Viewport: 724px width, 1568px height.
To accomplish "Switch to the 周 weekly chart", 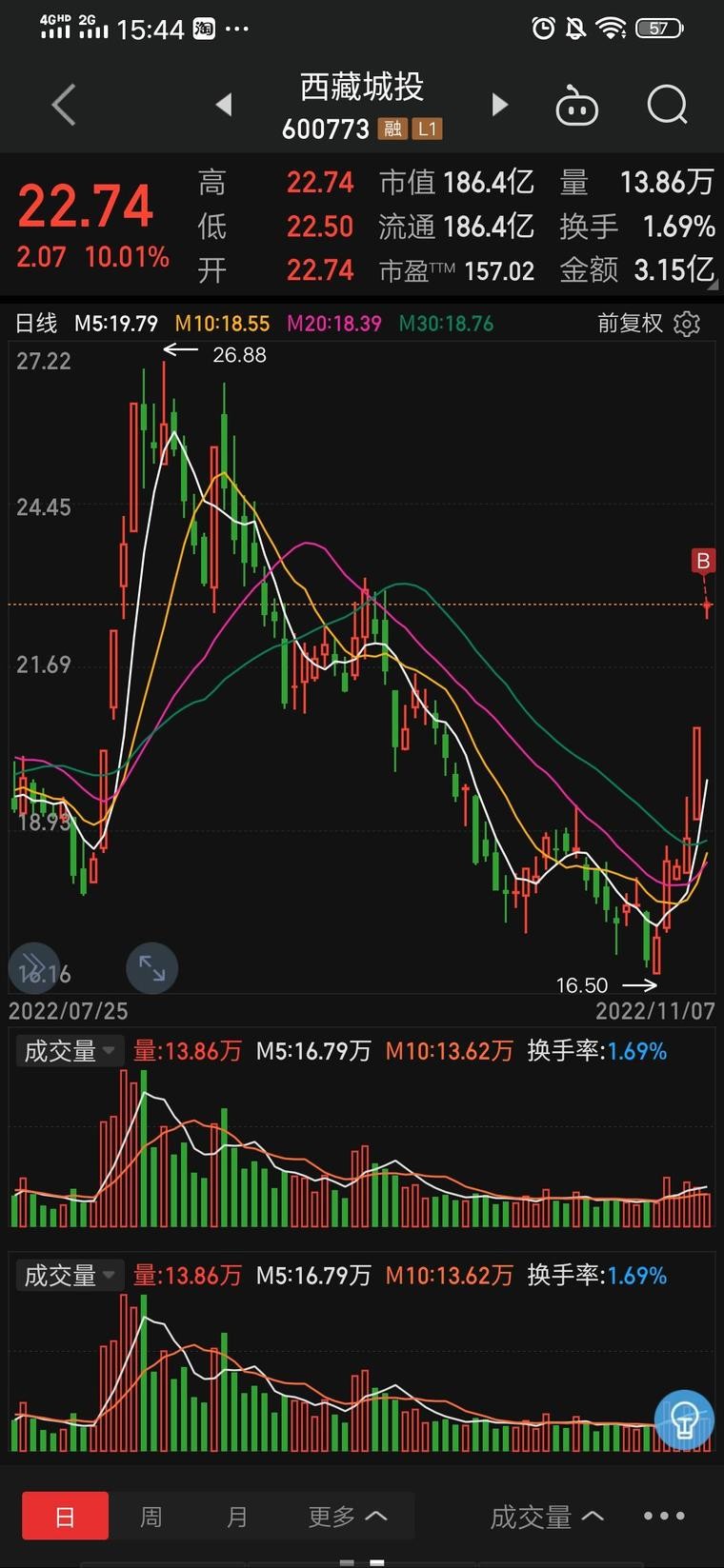I will 151,1516.
